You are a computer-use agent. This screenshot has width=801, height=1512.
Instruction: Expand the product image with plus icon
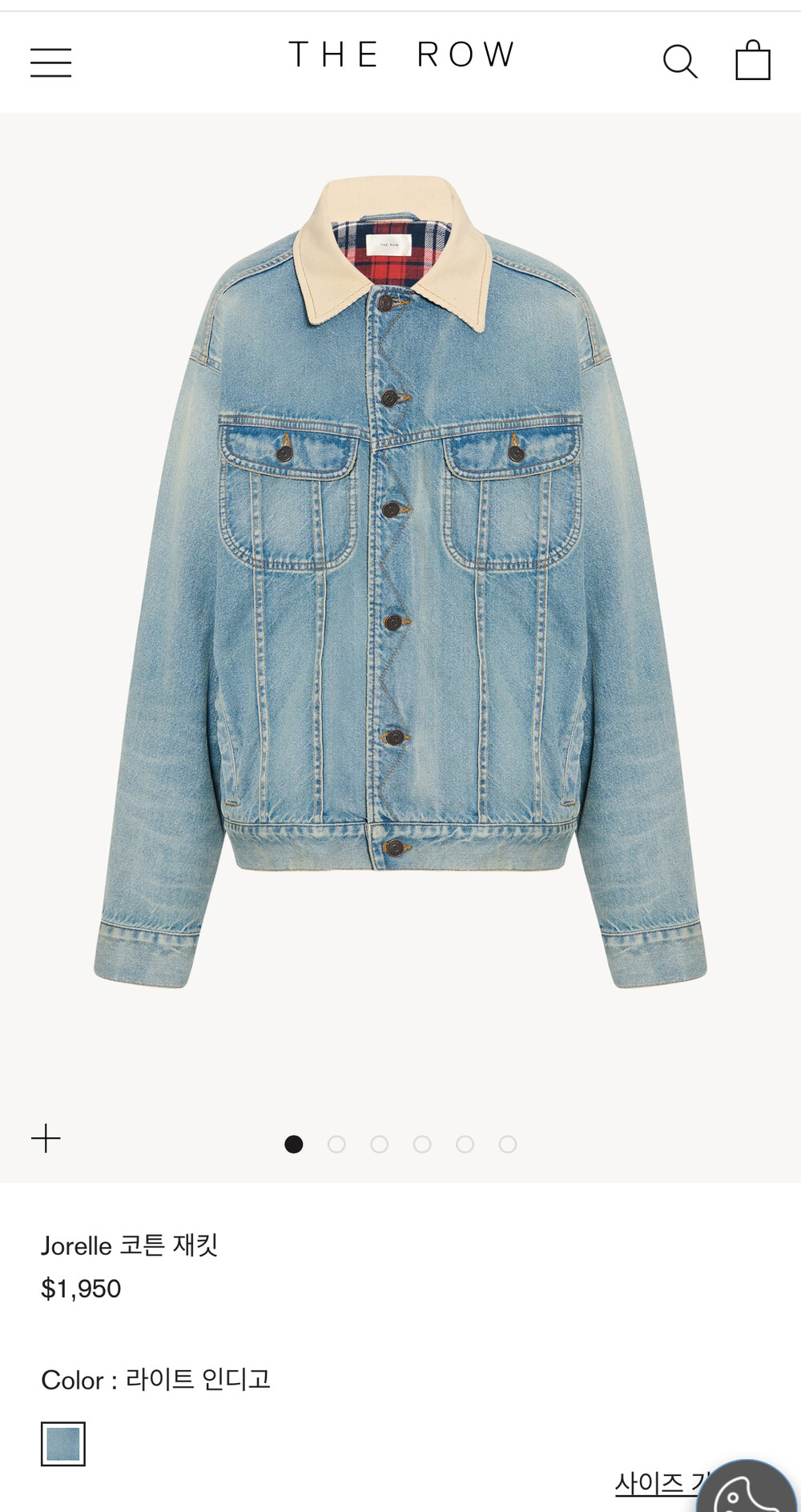[46, 1138]
